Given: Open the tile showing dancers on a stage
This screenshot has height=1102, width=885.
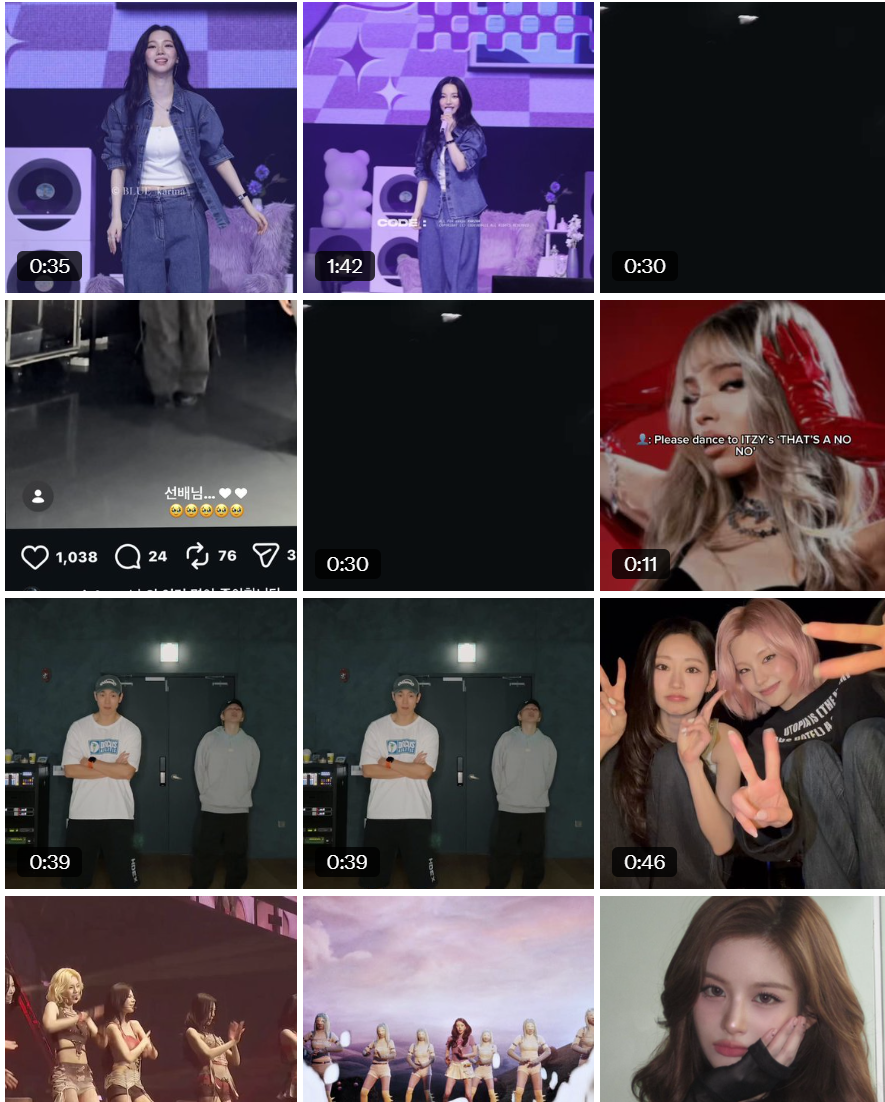Looking at the screenshot, I should tap(151, 998).
